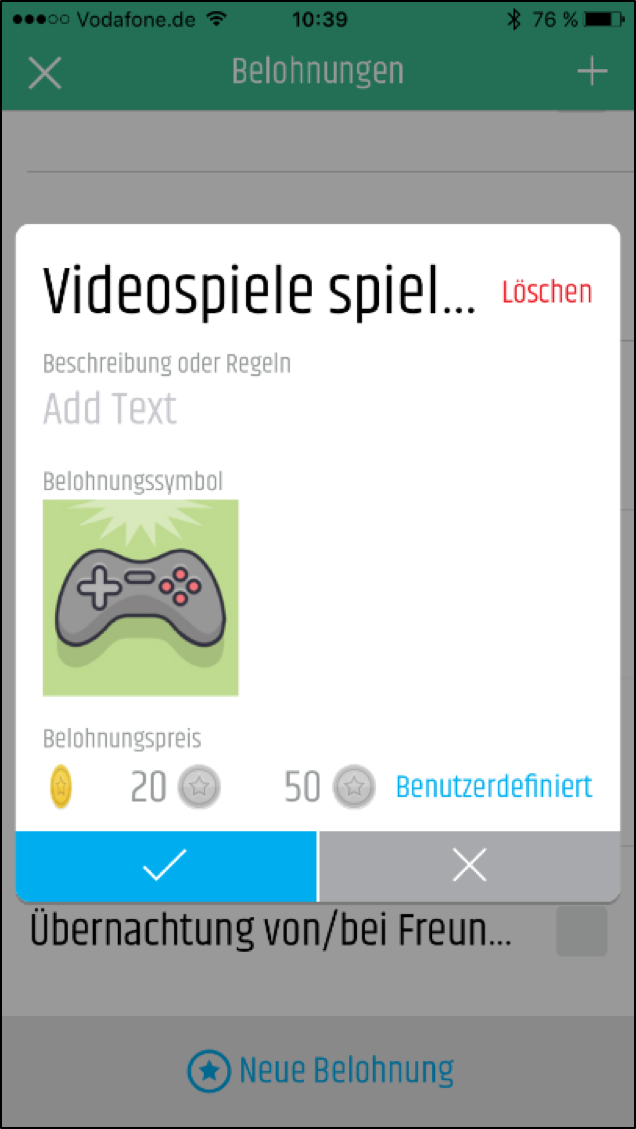Choose 50 as the reward price
The image size is (636, 1129).
pyautogui.click(x=329, y=787)
